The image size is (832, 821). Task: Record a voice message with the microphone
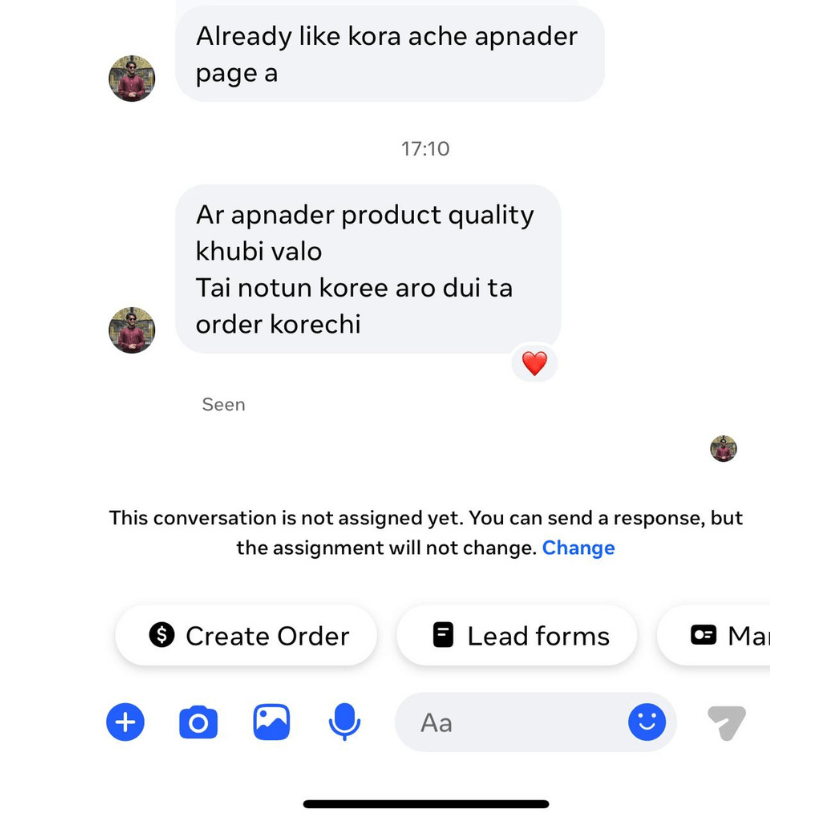pos(344,720)
